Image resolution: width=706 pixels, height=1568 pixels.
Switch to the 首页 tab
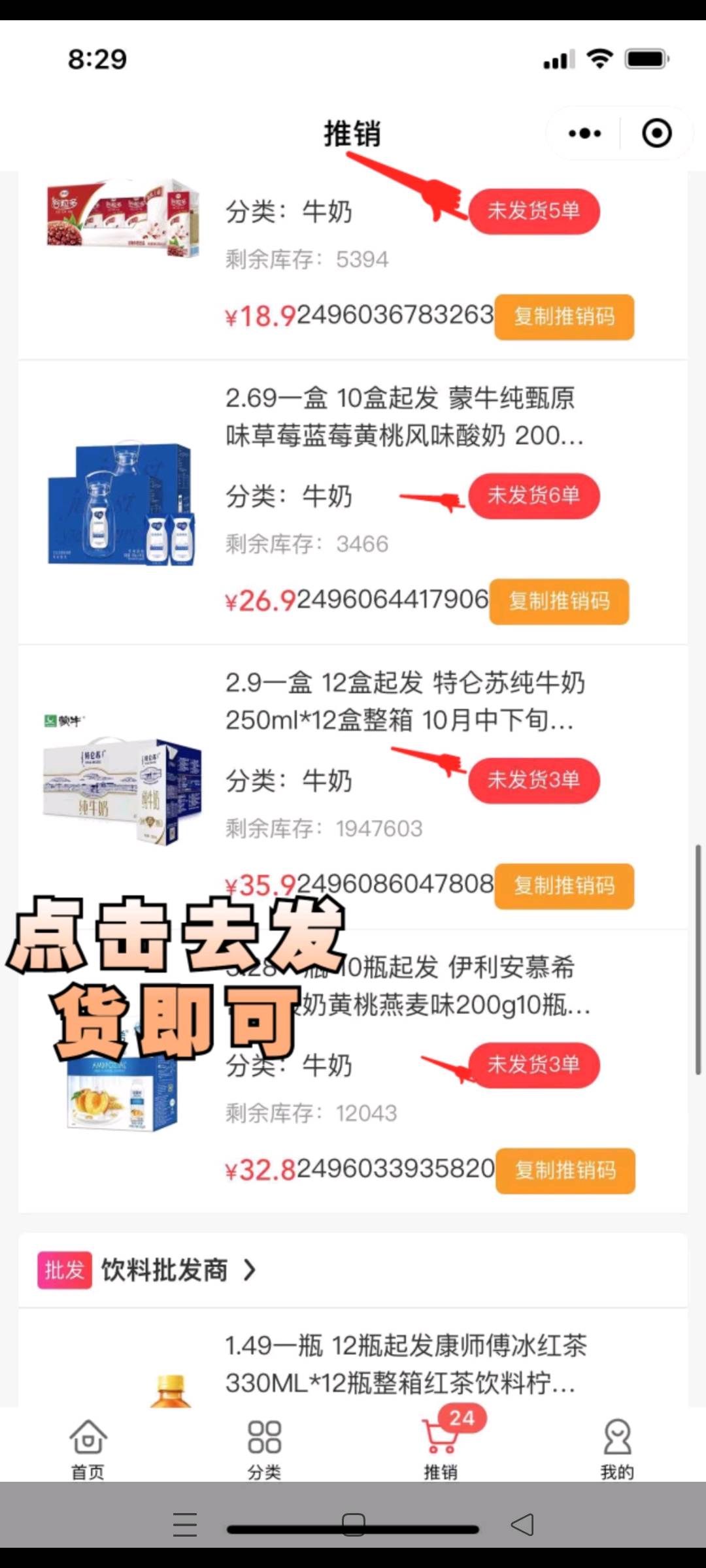(x=88, y=1447)
